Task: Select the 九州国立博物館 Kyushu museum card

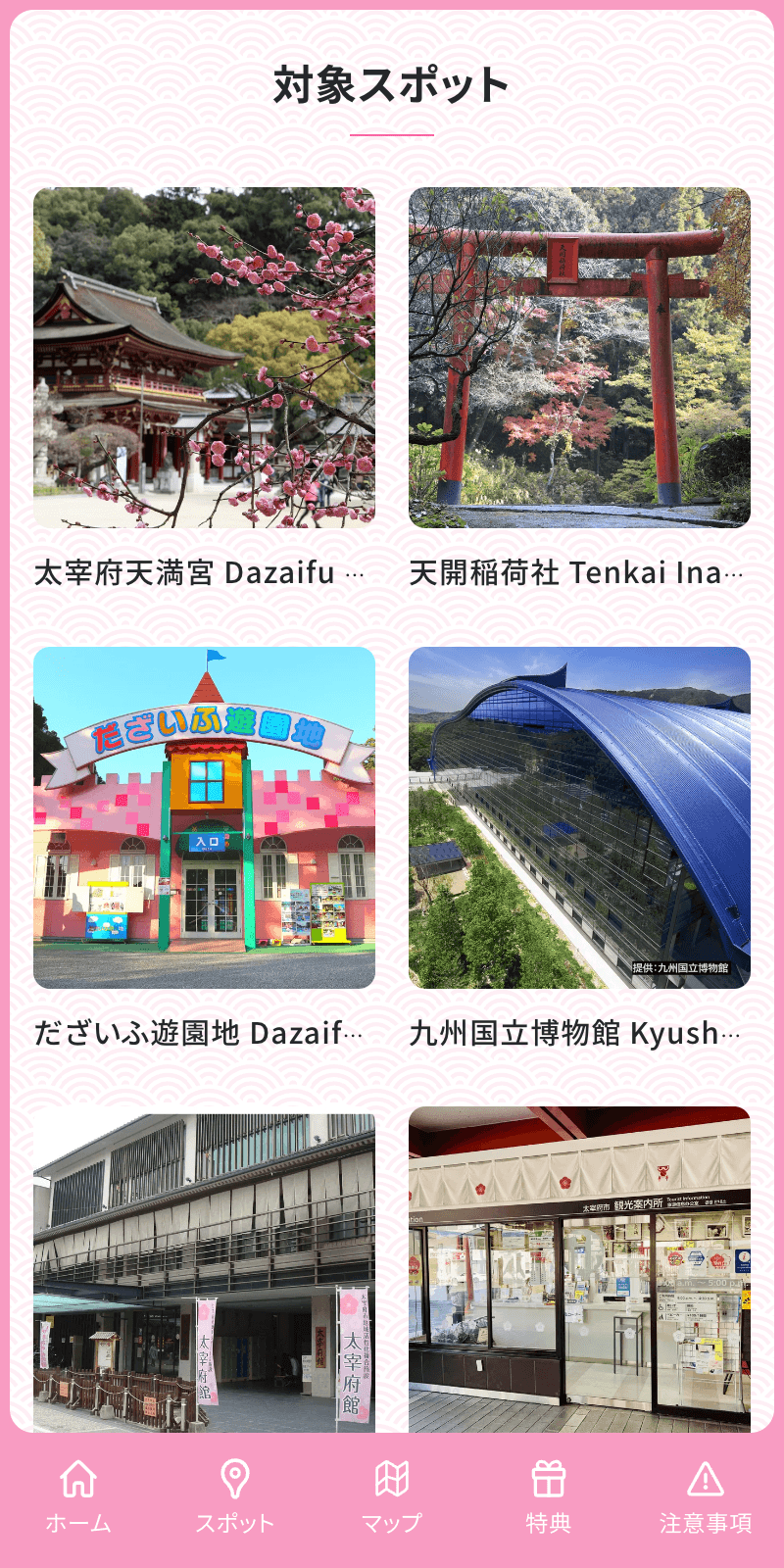Action: (579, 817)
